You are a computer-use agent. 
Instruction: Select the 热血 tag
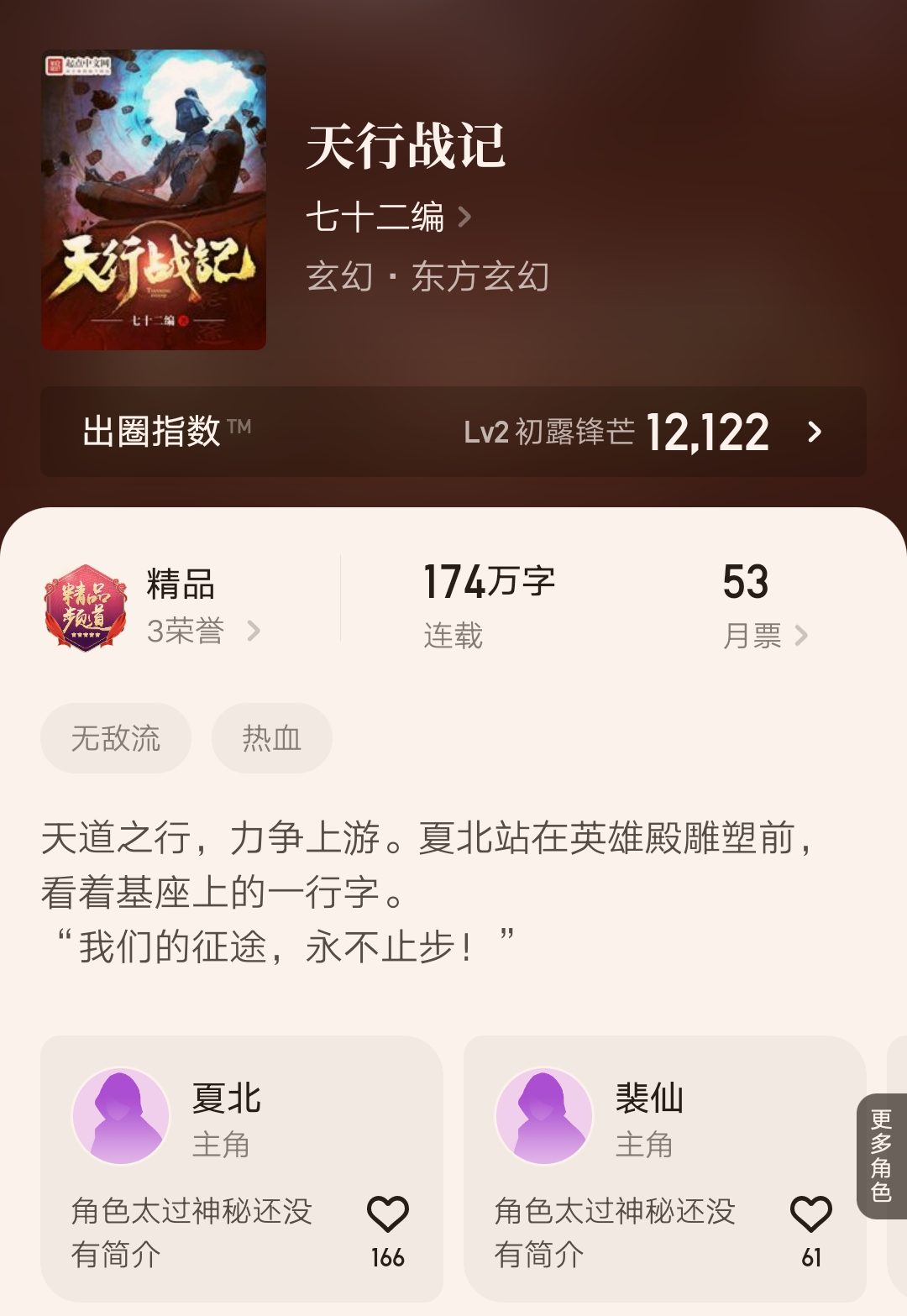tap(271, 737)
